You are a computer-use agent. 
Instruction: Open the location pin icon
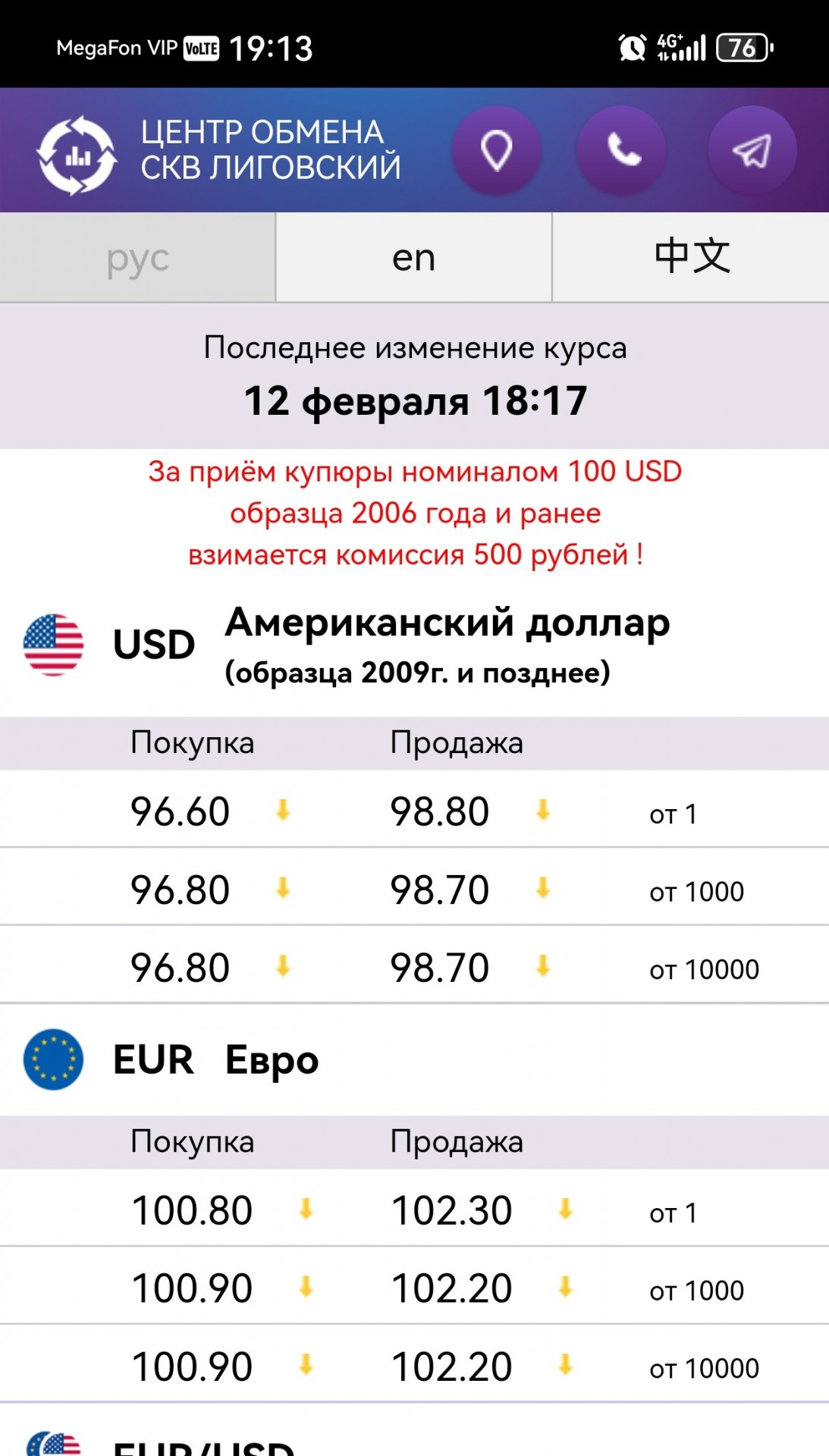pyautogui.click(x=497, y=150)
